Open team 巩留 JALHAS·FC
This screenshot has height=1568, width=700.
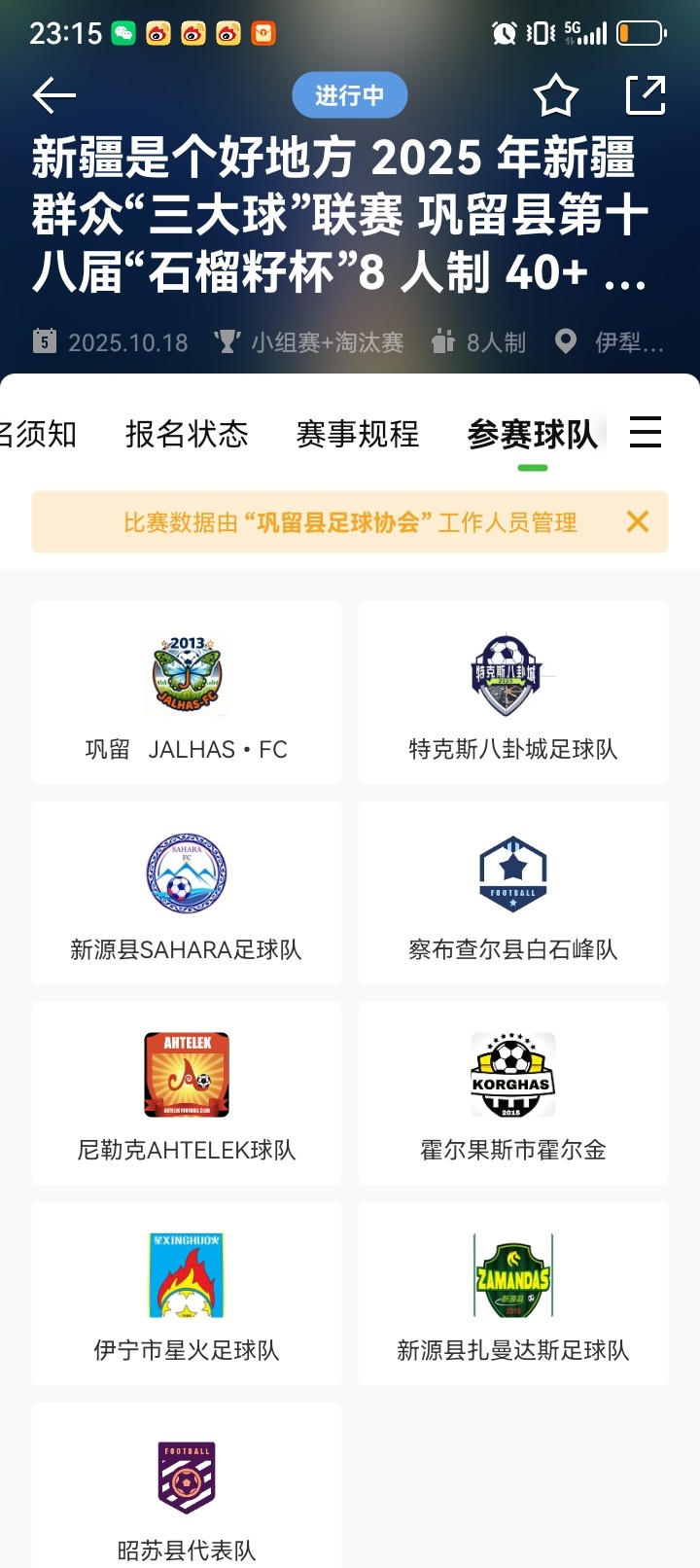pos(187,693)
